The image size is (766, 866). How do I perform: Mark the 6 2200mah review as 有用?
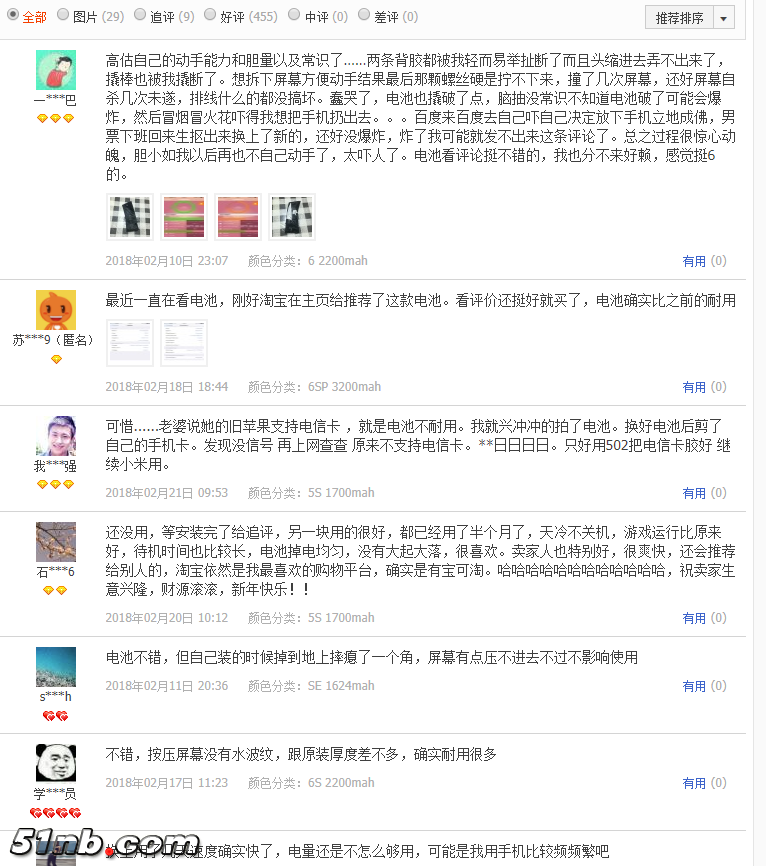(x=693, y=261)
